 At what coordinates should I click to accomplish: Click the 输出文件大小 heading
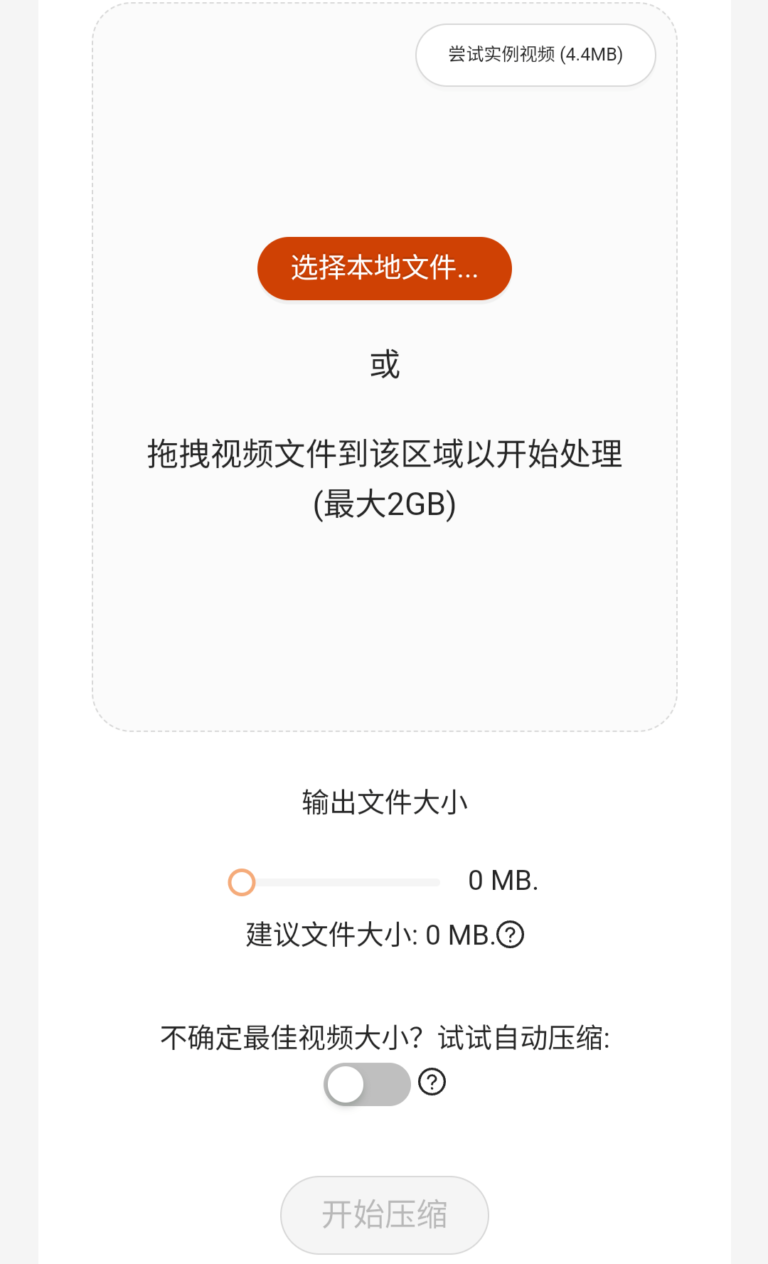point(384,802)
